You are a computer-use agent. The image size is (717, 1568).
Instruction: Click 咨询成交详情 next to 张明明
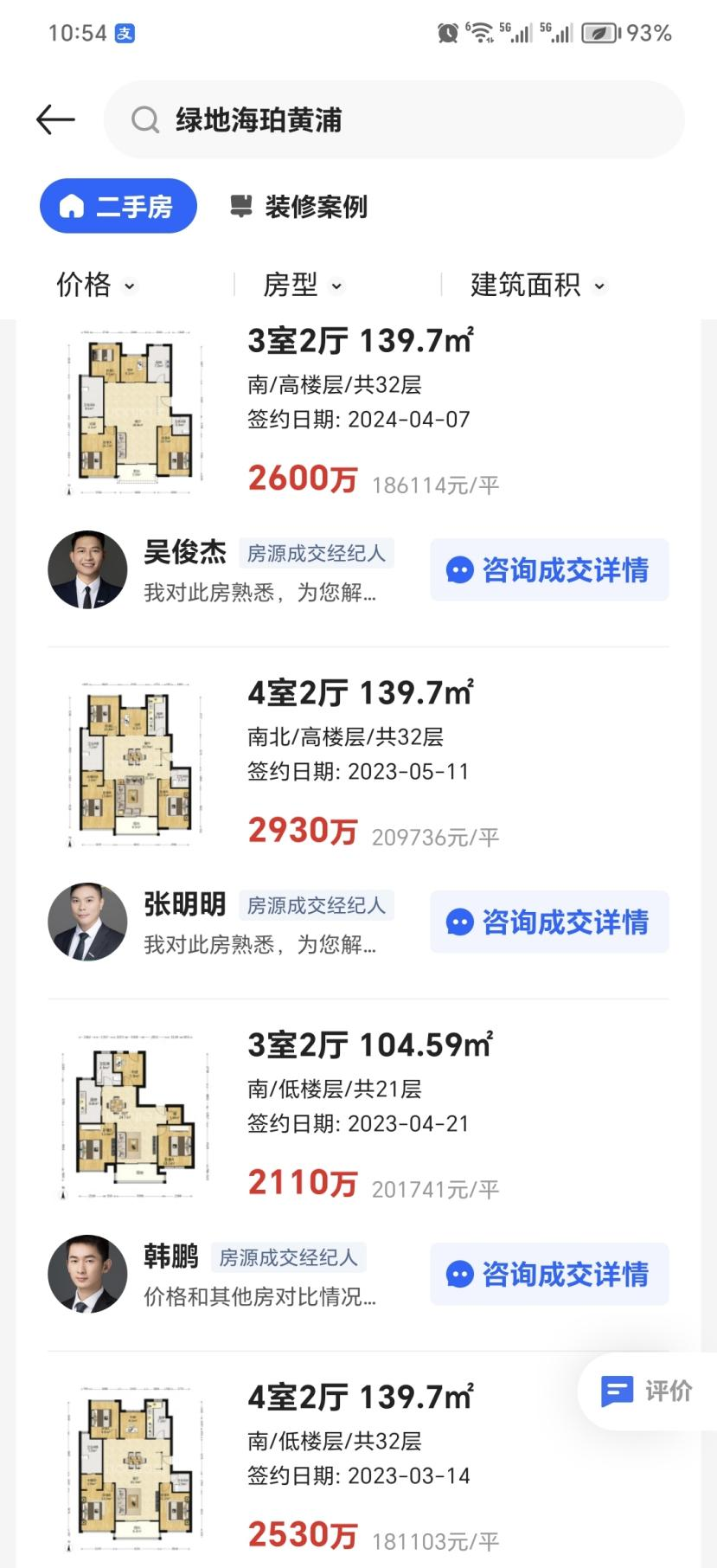(549, 922)
